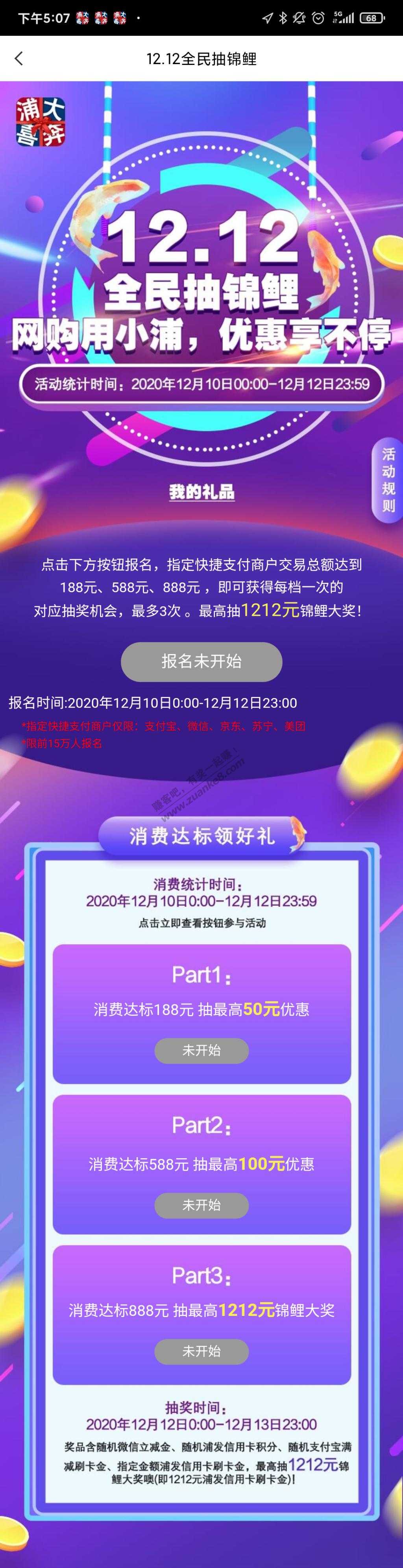Go back from the 12.12全民抽锦鲤 page
The image size is (403, 1568).
(x=19, y=59)
